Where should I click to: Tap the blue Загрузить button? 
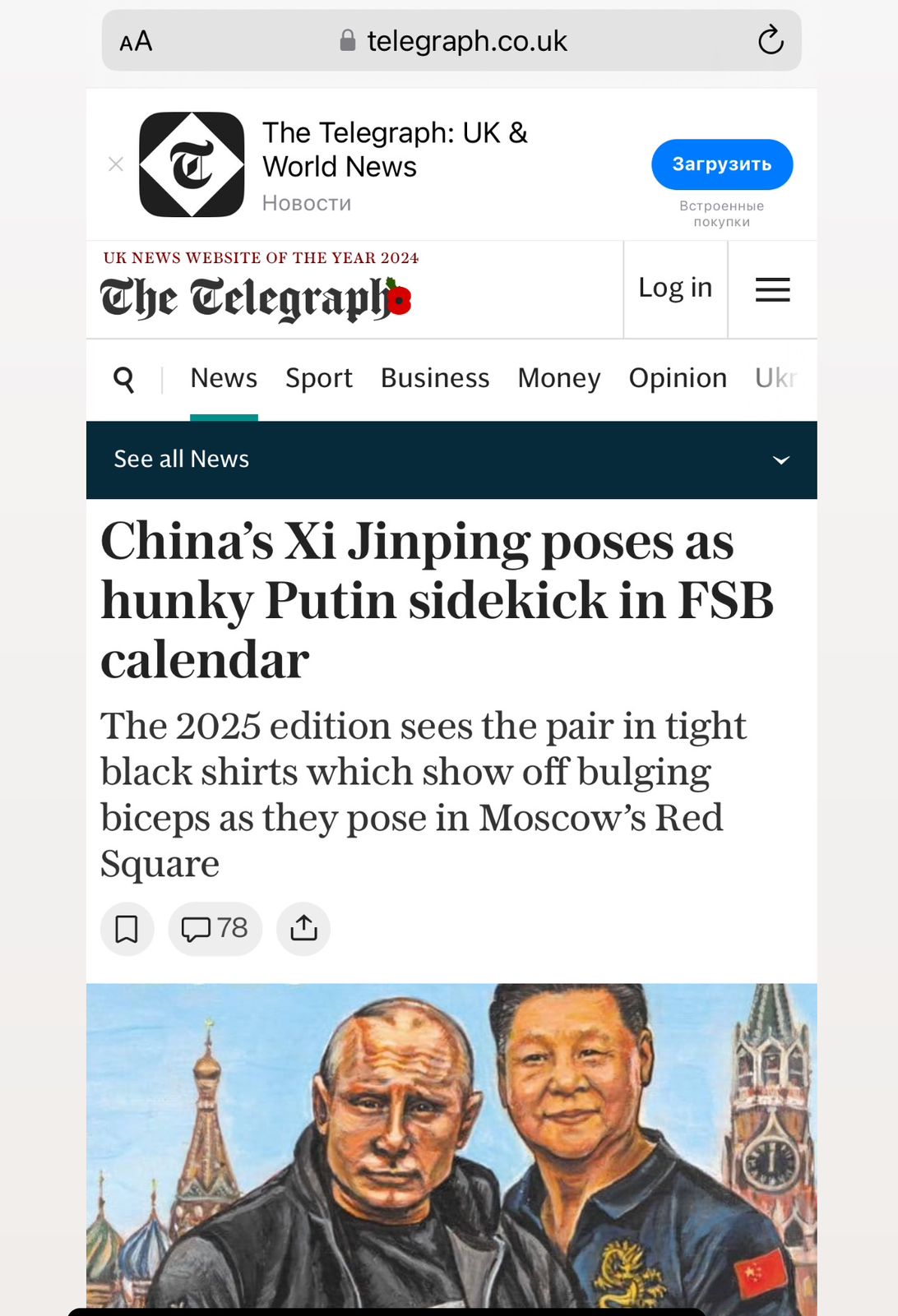721,164
